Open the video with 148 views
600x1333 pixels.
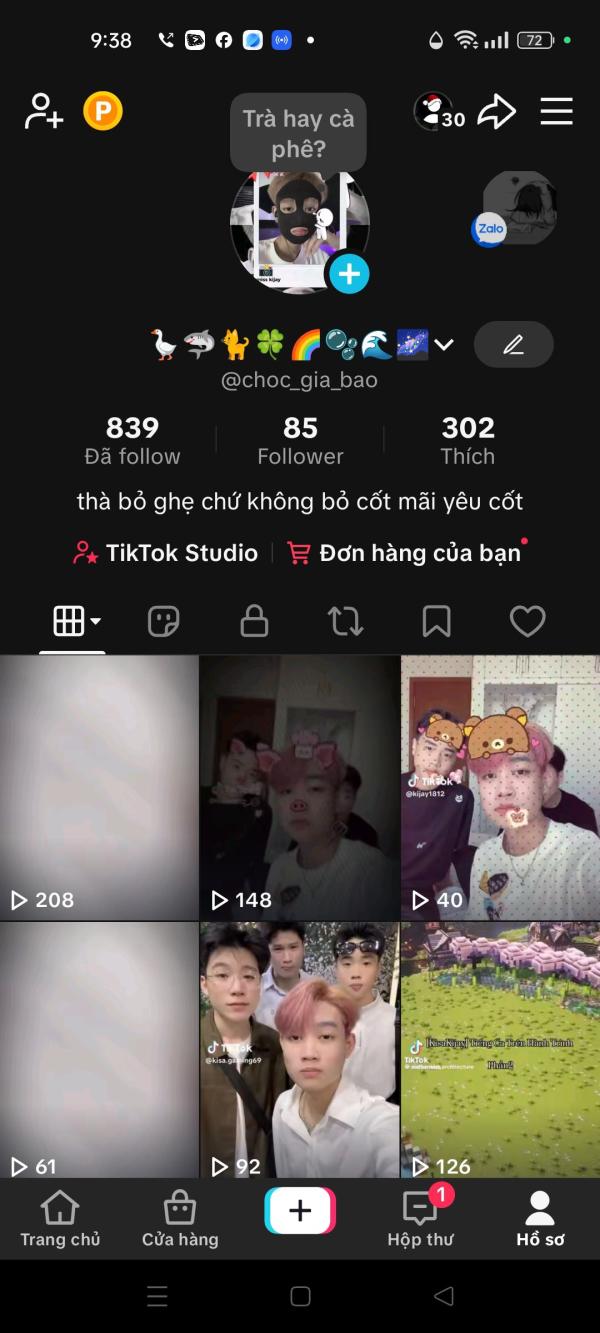coord(299,787)
